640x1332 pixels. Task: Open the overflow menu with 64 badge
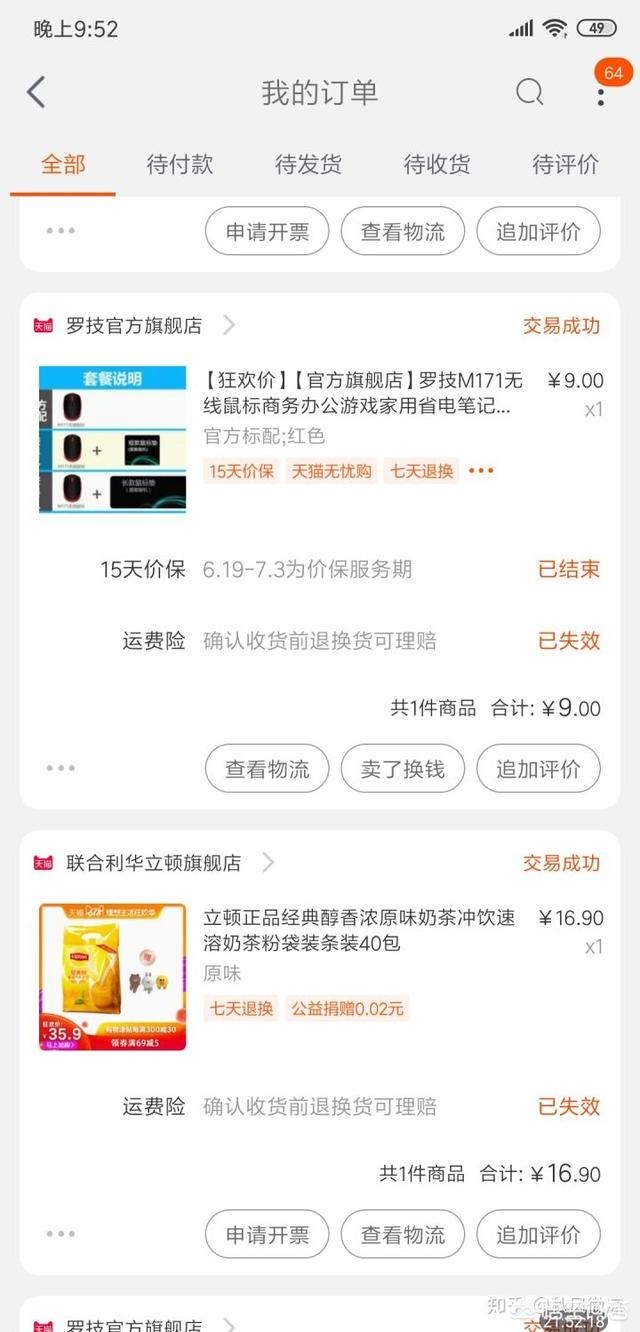(600, 96)
